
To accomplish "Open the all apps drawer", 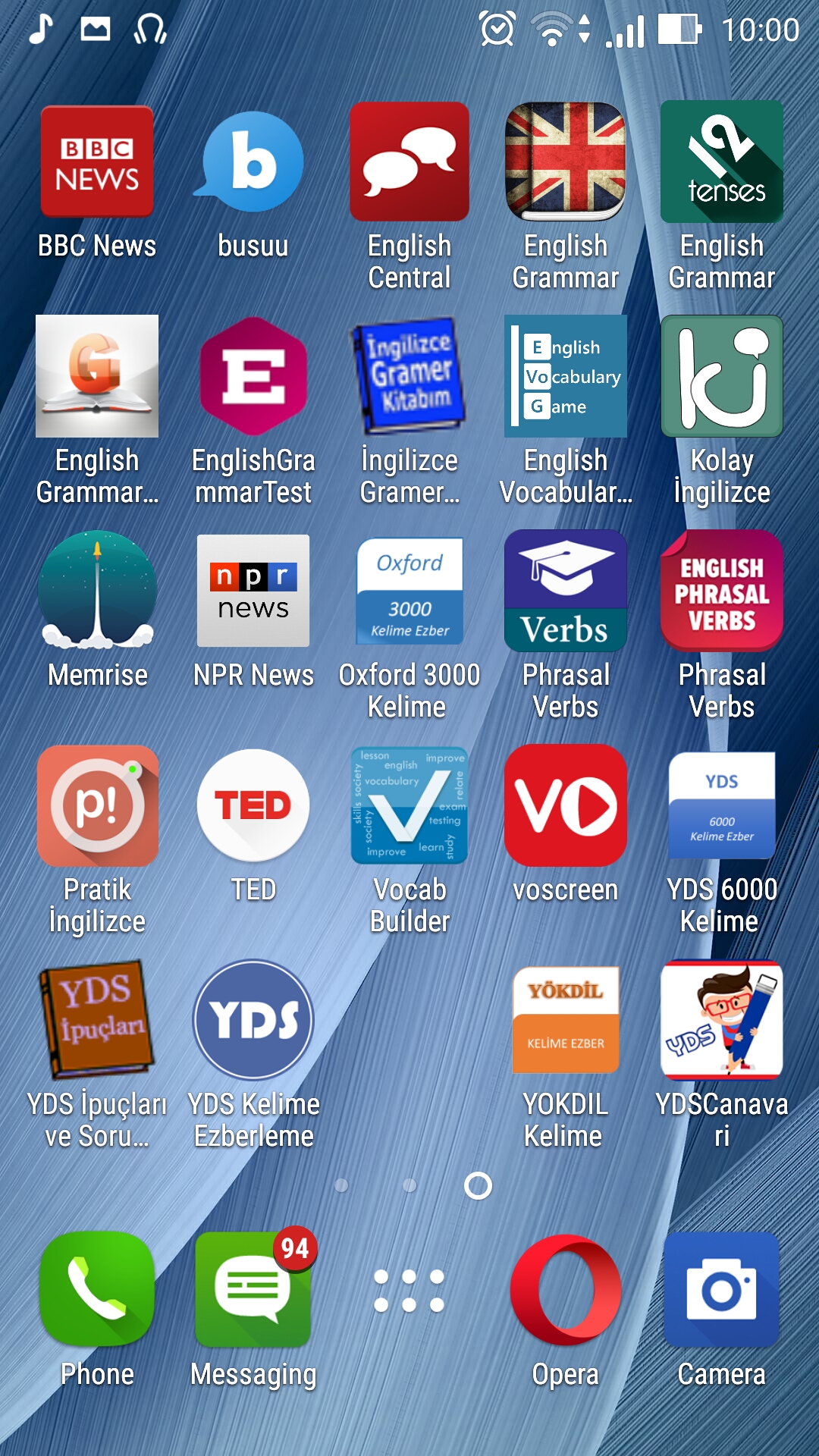I will click(x=409, y=1291).
